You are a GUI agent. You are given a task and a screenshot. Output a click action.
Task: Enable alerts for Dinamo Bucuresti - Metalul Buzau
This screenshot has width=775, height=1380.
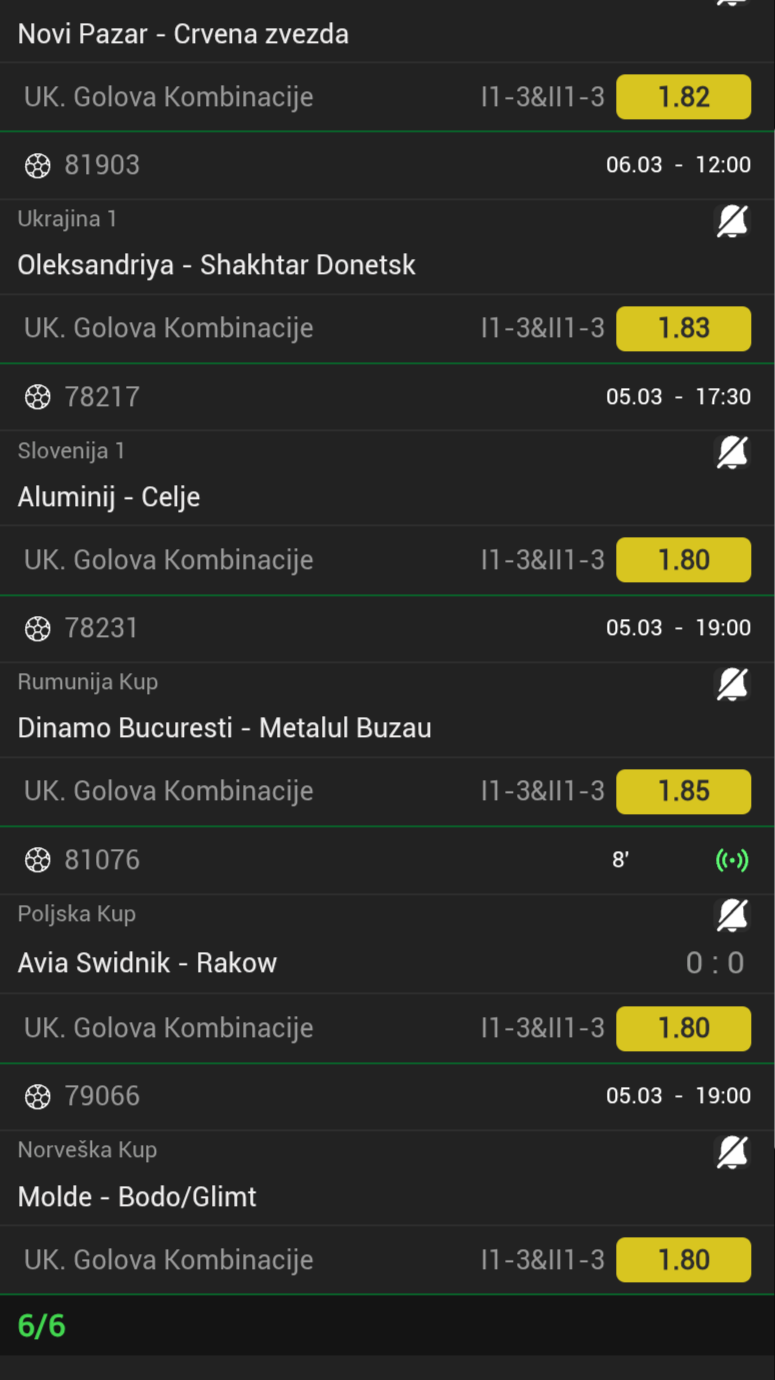click(x=732, y=684)
